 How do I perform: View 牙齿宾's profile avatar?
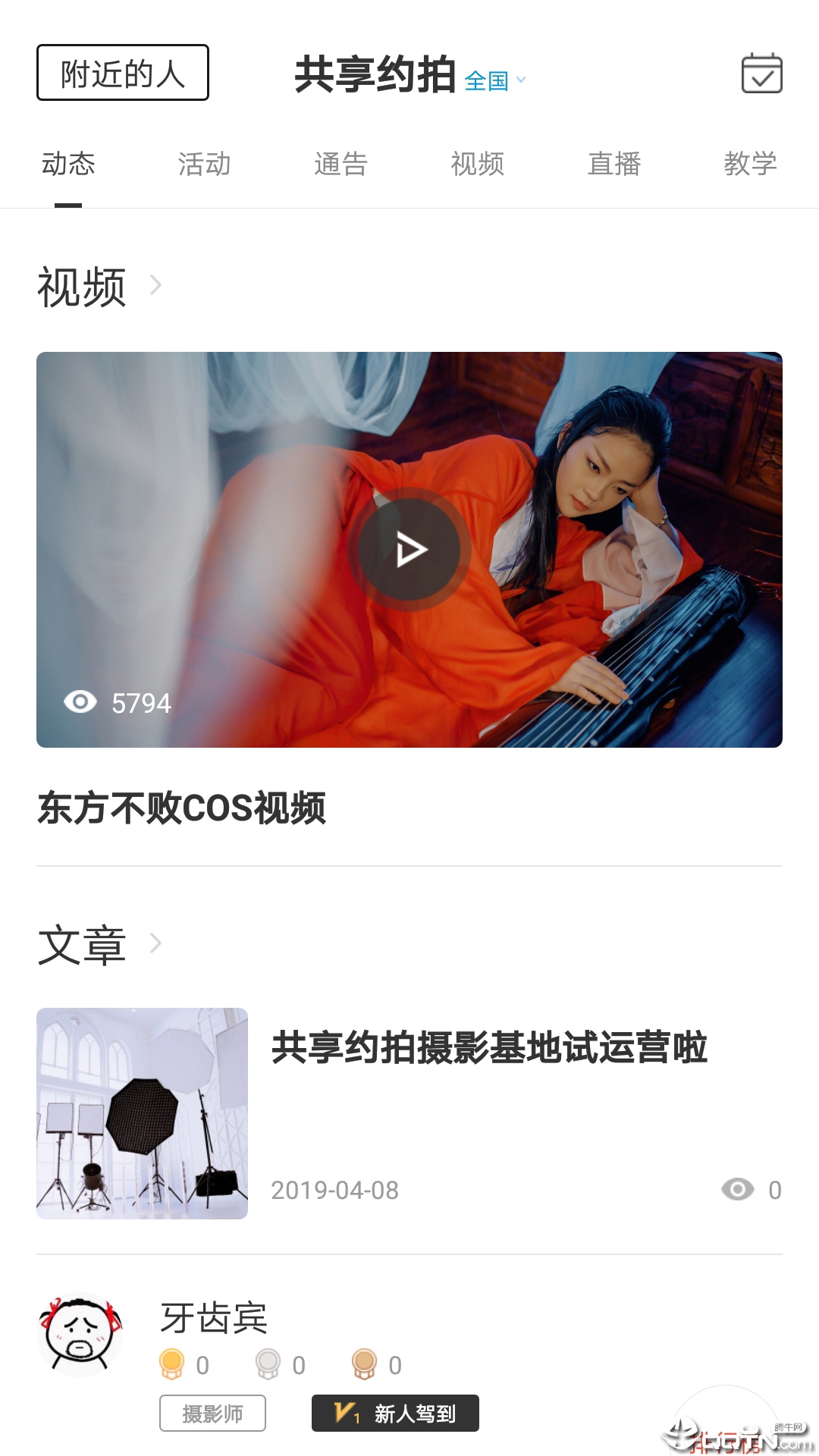click(x=80, y=1335)
